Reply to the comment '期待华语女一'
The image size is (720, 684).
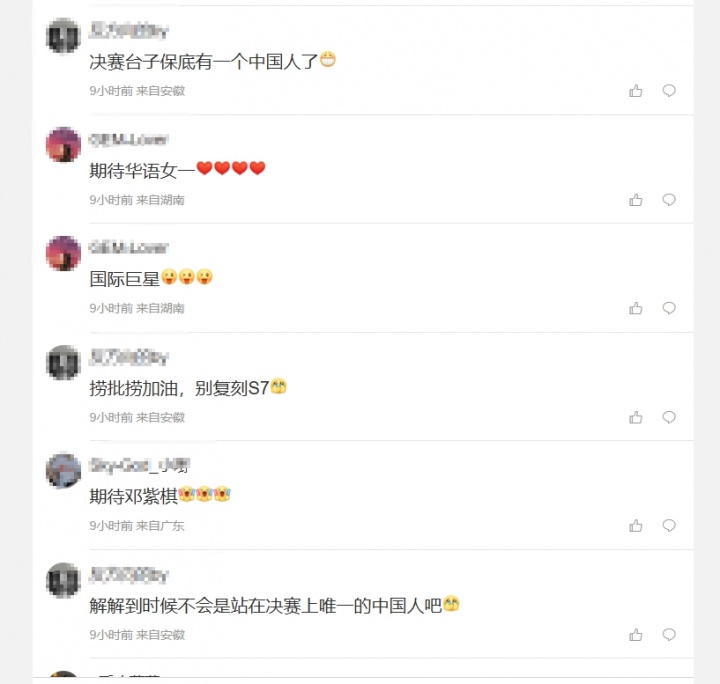click(669, 200)
